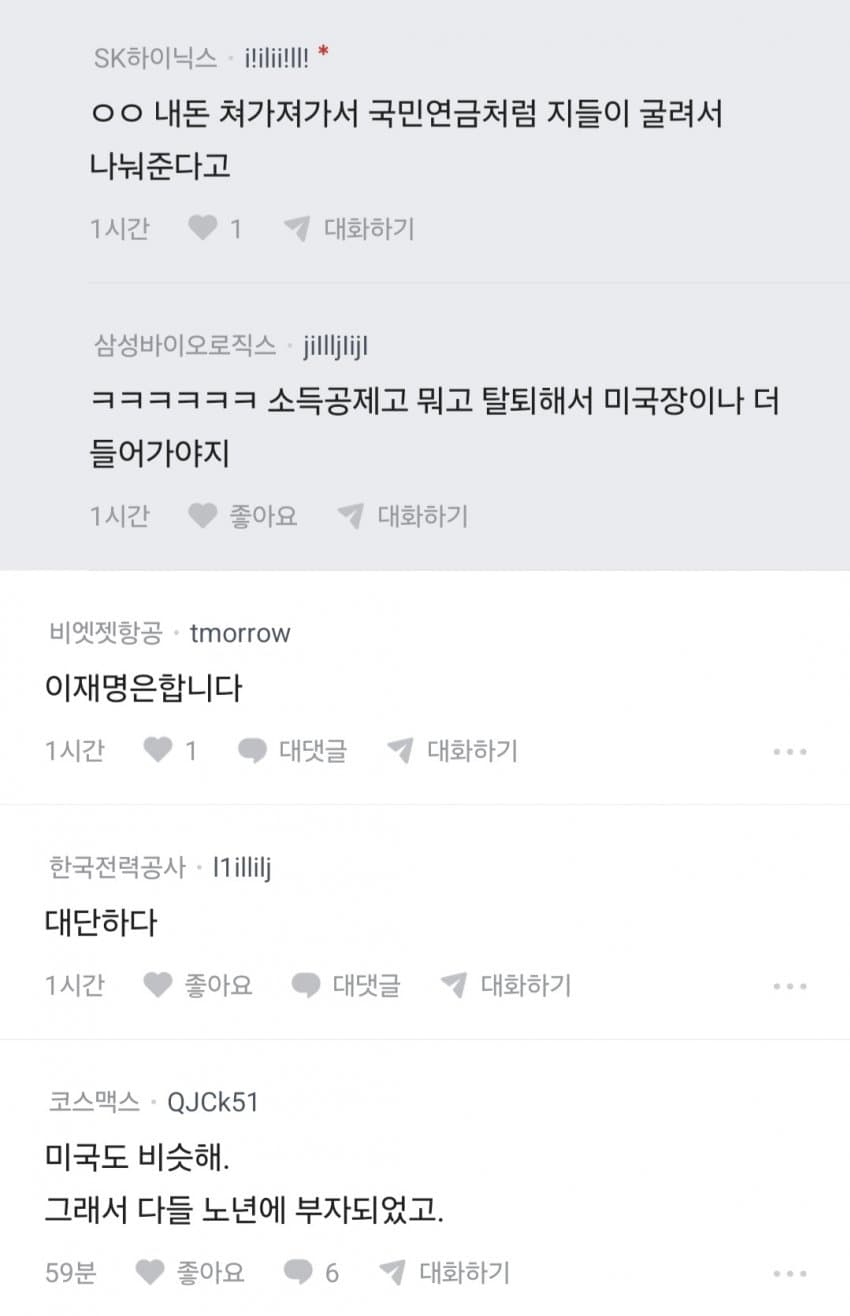
Task: Open the three-dot menu on the 코스맥스 comment
Action: pos(789,1274)
